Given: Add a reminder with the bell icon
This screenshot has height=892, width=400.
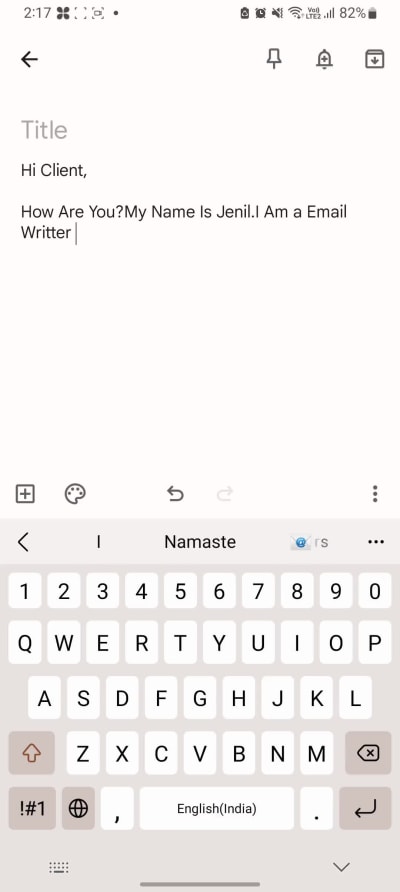Looking at the screenshot, I should click(324, 59).
